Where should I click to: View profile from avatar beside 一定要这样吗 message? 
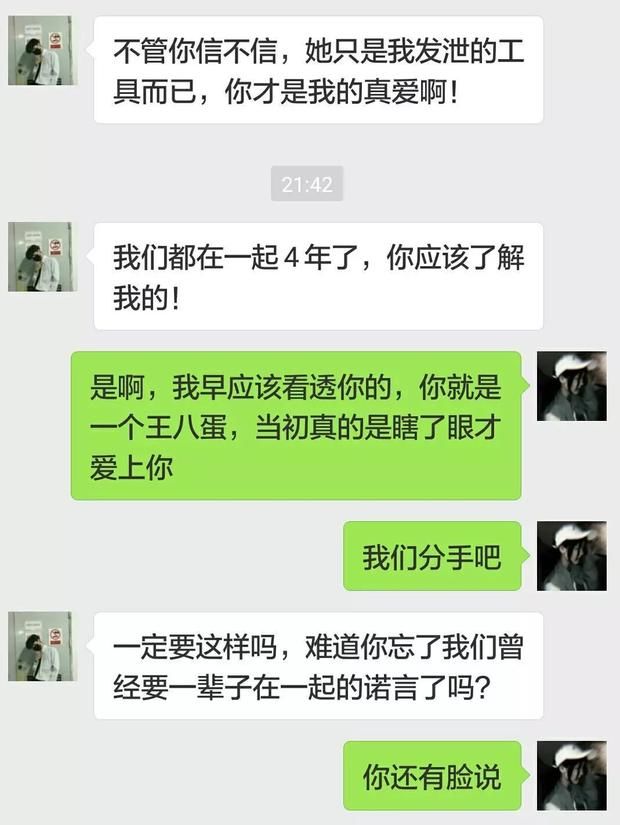41,647
